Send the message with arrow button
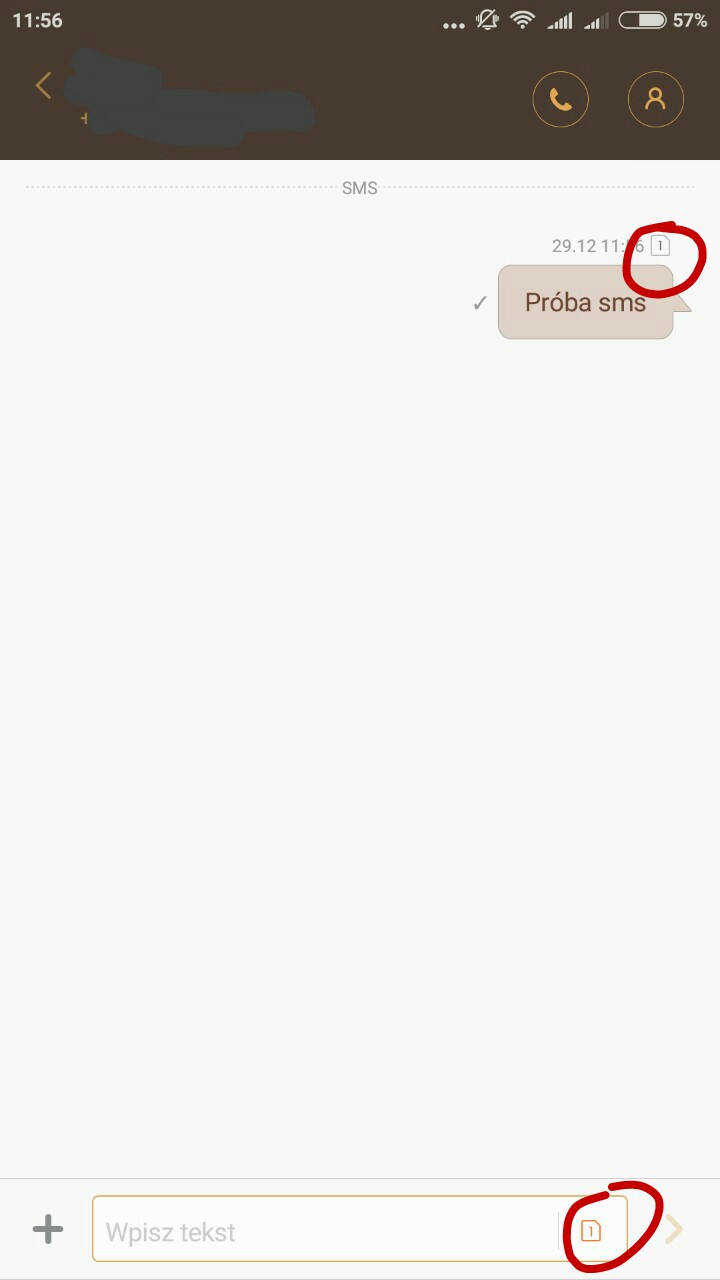 (x=675, y=1230)
